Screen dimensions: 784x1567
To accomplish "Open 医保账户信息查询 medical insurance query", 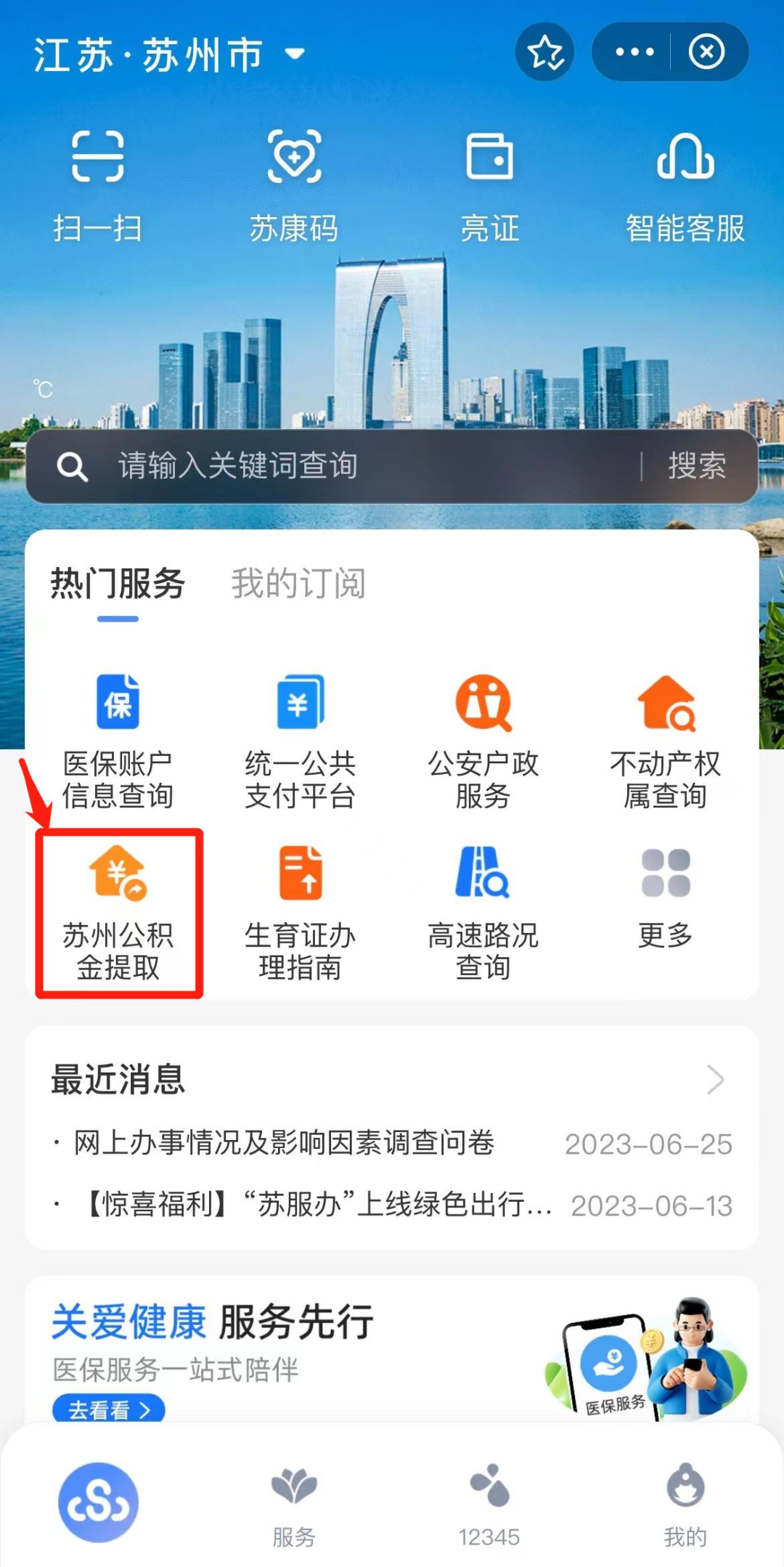I will click(116, 741).
